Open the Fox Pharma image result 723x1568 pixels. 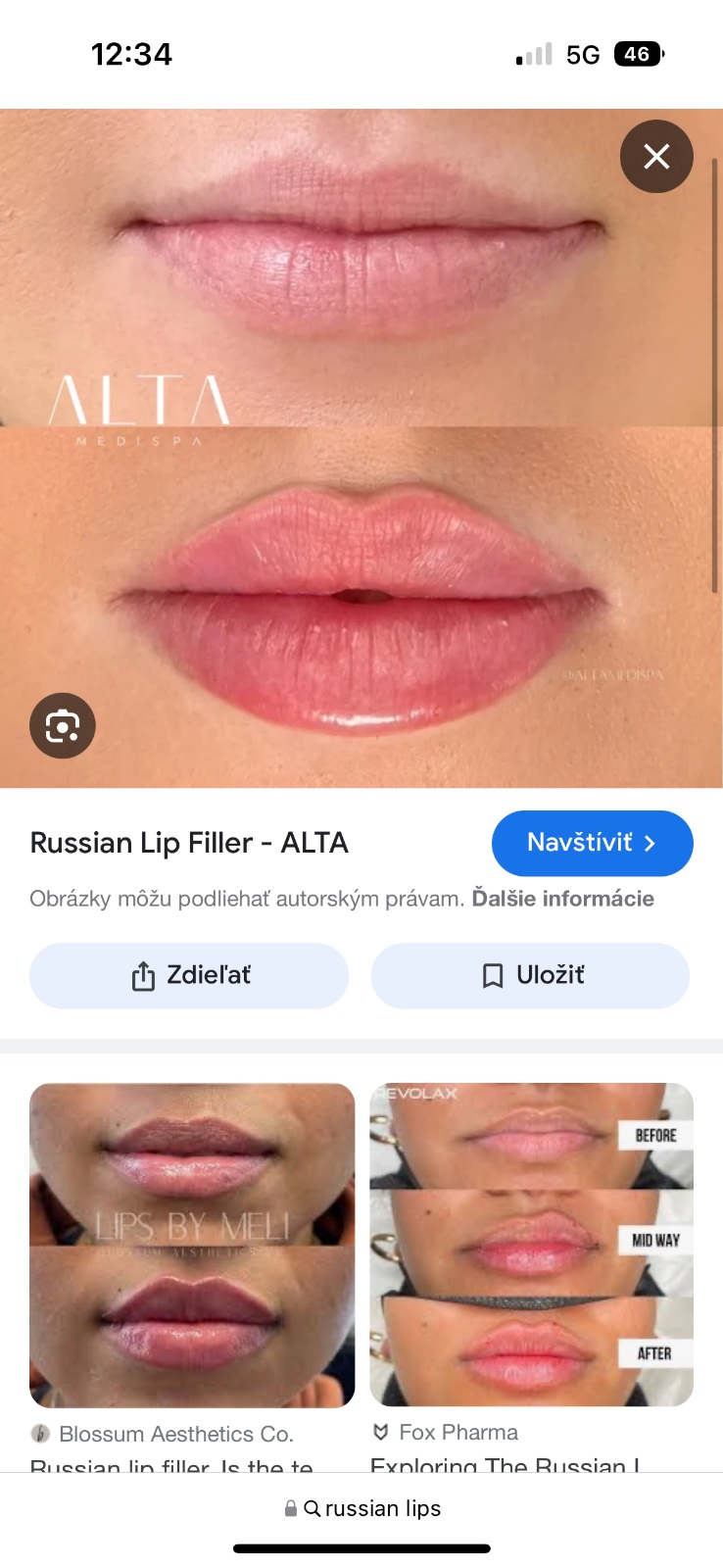coord(531,1245)
